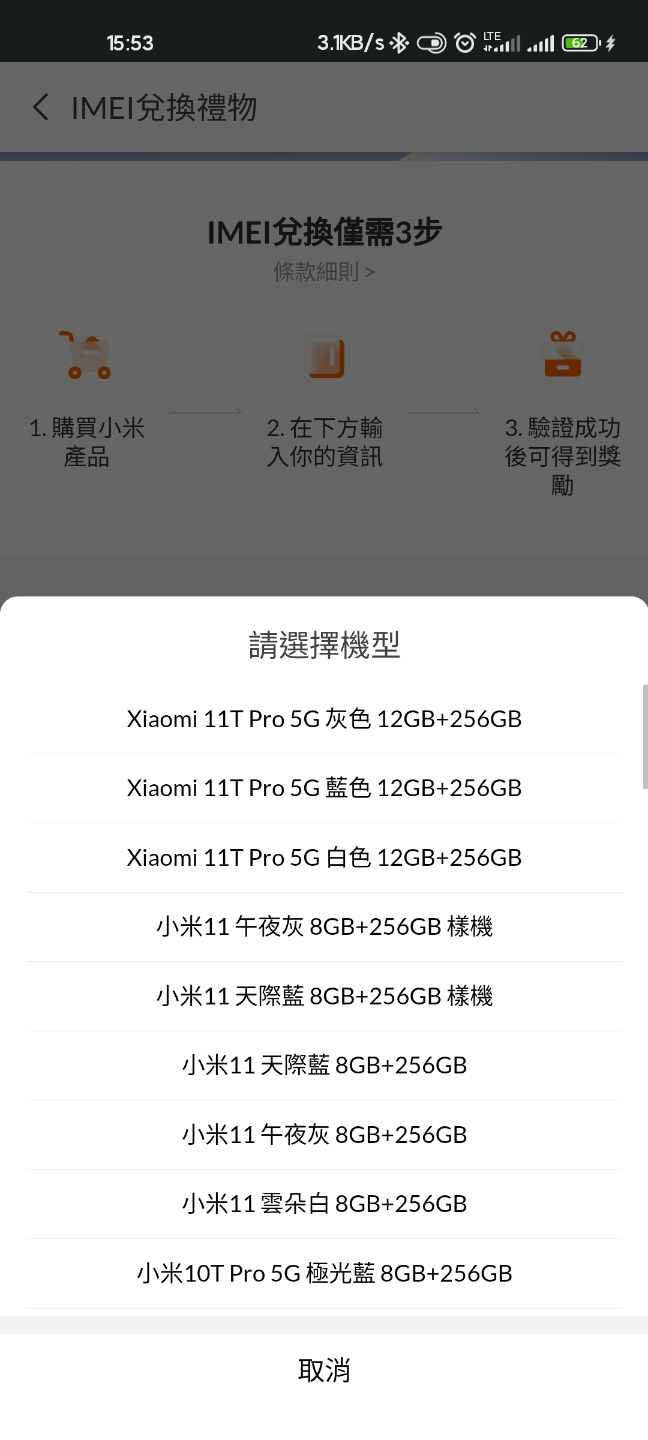Select Xiaomi 11T Pro 5G 灰色 12GB+256GB
The width and height of the screenshot is (648, 1440).
pos(324,719)
